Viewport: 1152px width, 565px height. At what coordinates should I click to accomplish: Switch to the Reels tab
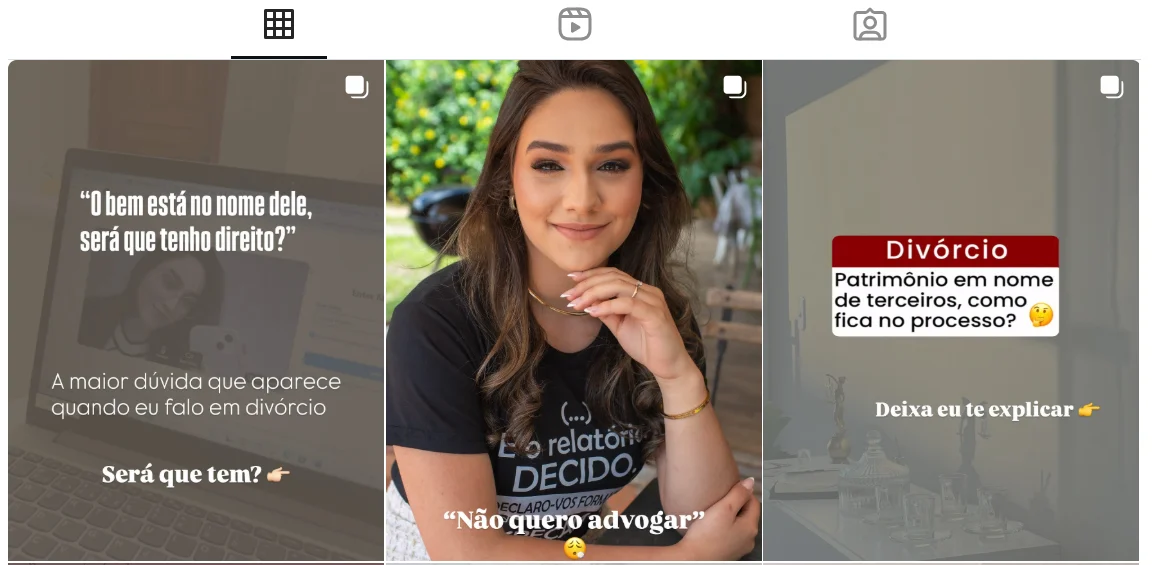coord(574,24)
